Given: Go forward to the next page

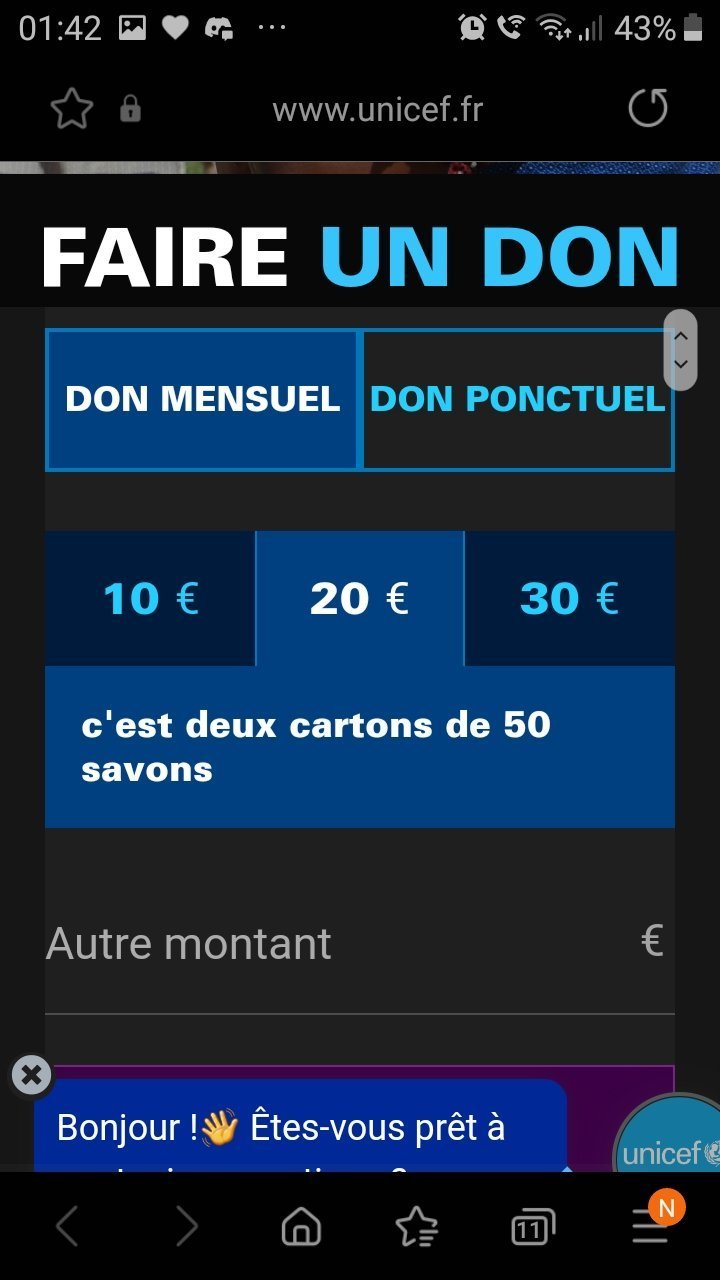Looking at the screenshot, I should (x=187, y=1226).
